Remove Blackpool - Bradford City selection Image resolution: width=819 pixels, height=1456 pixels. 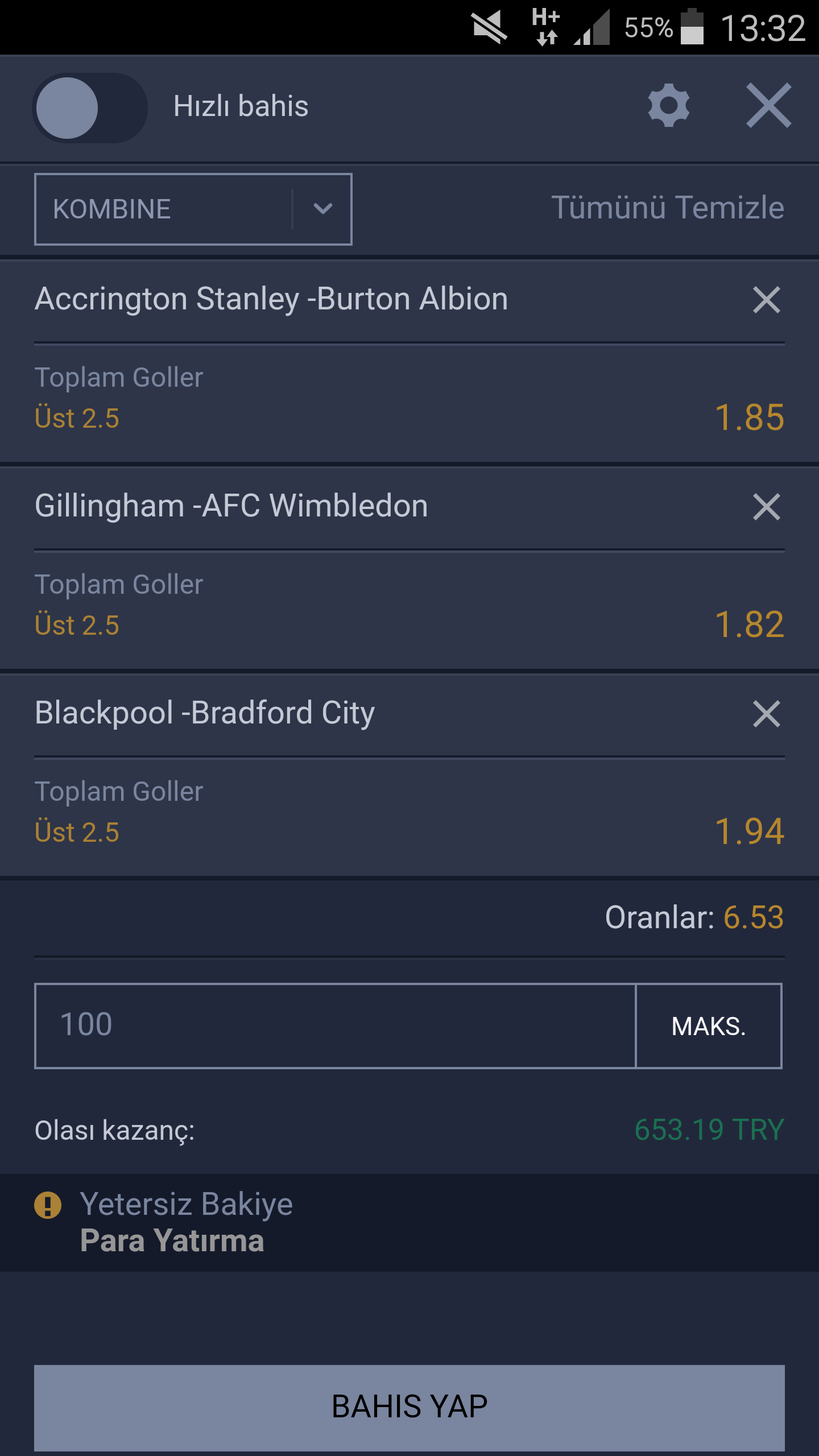click(x=766, y=714)
